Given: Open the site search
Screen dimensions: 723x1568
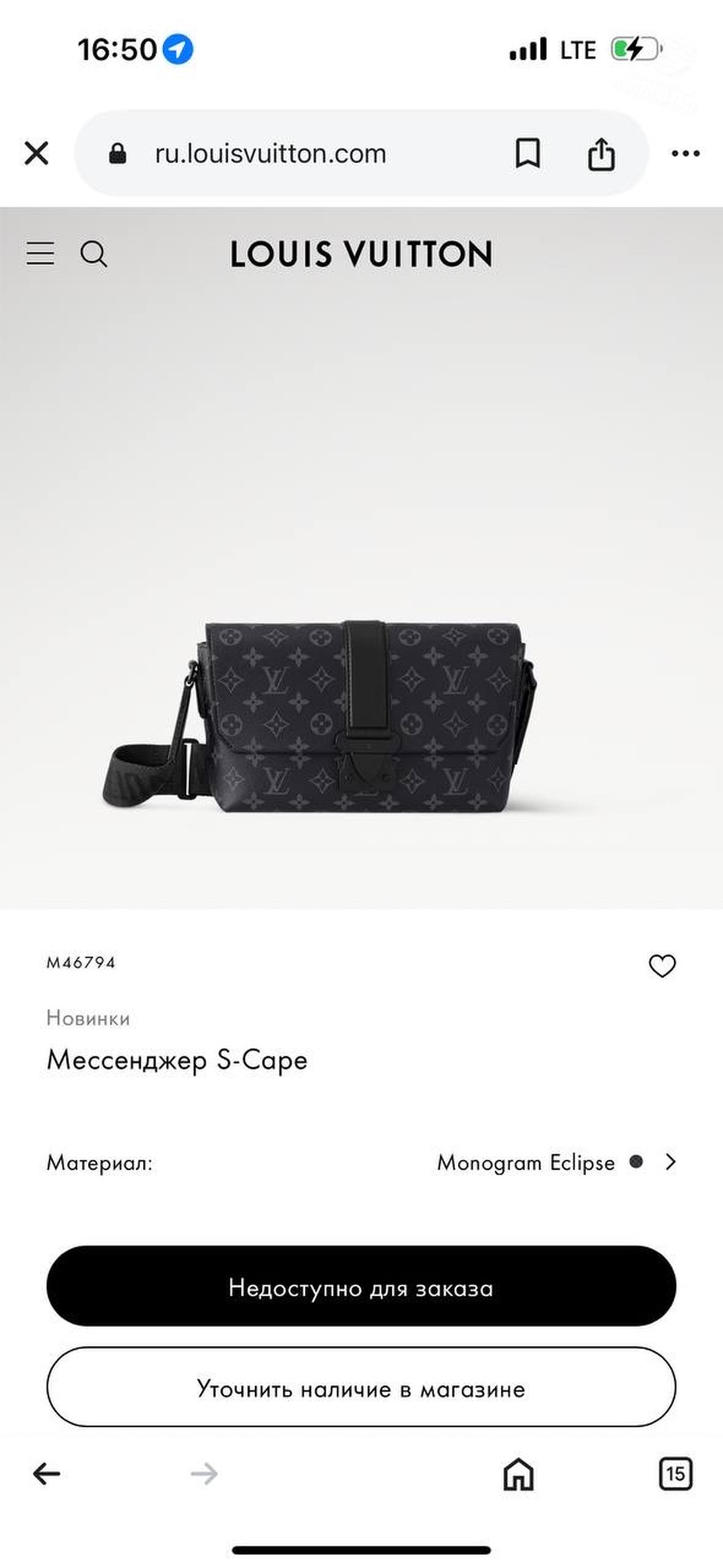Looking at the screenshot, I should (x=93, y=253).
